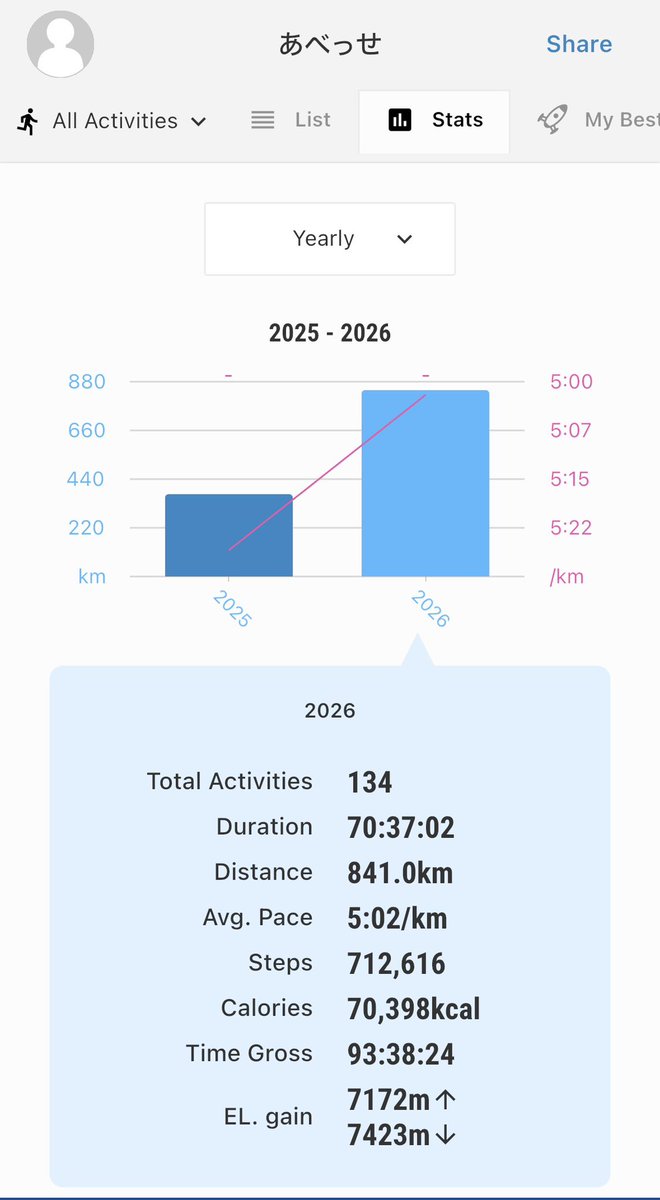Open the profile avatar

pos(60,44)
